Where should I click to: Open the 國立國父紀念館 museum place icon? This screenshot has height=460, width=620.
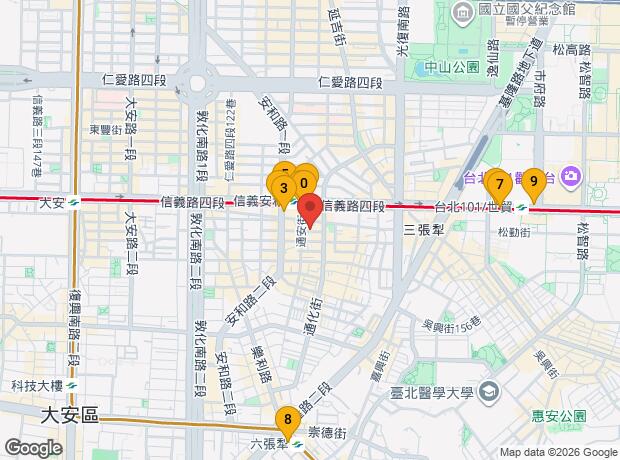click(461, 13)
